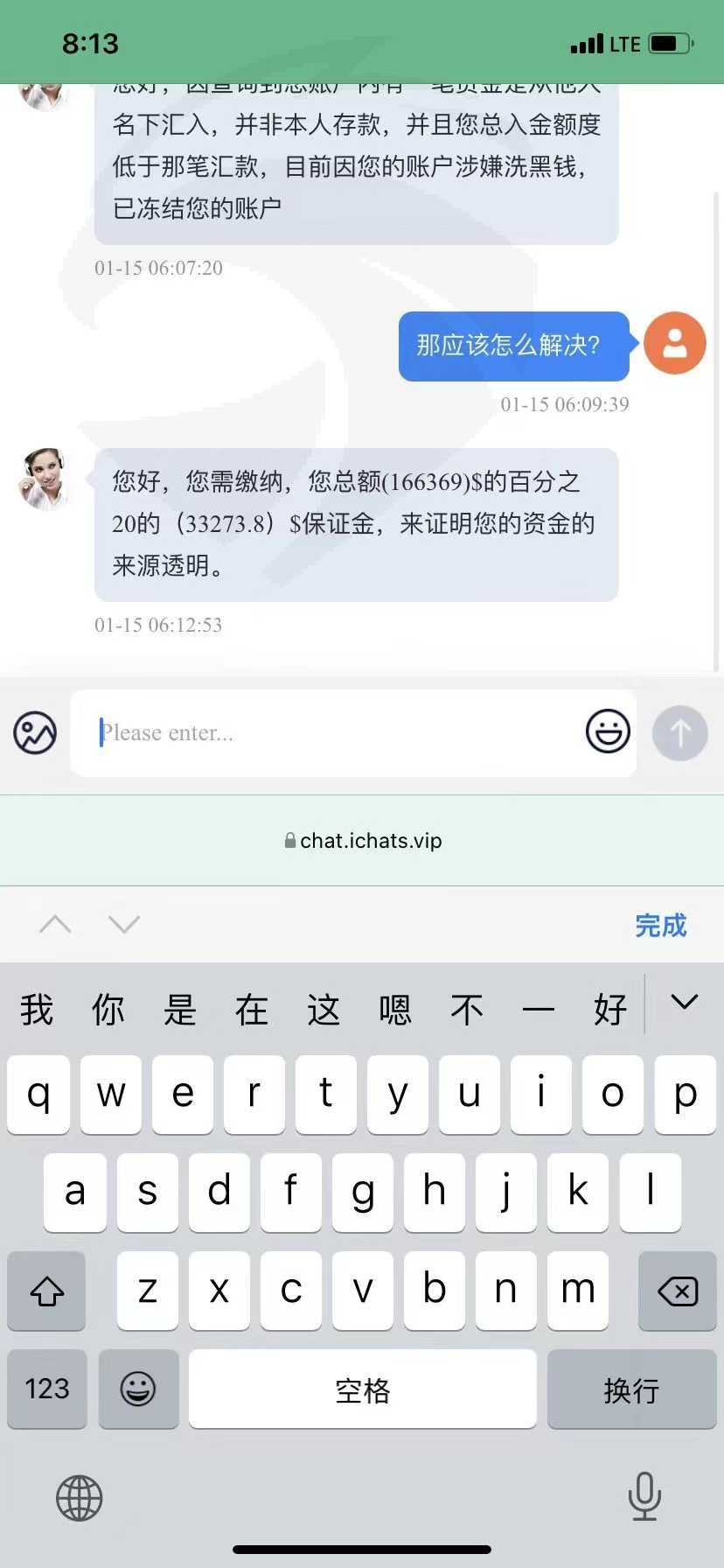Send the message with arrow button

click(680, 733)
